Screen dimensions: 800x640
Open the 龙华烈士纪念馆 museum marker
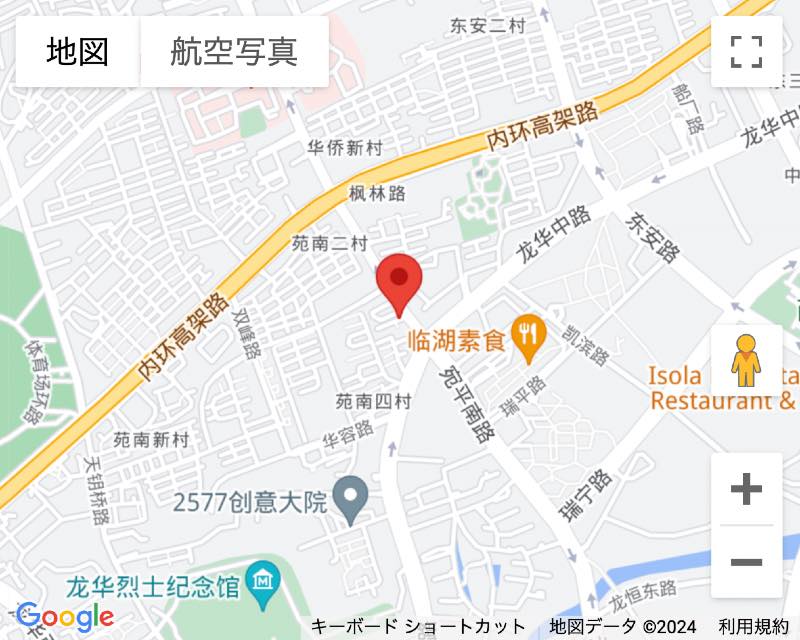click(263, 585)
